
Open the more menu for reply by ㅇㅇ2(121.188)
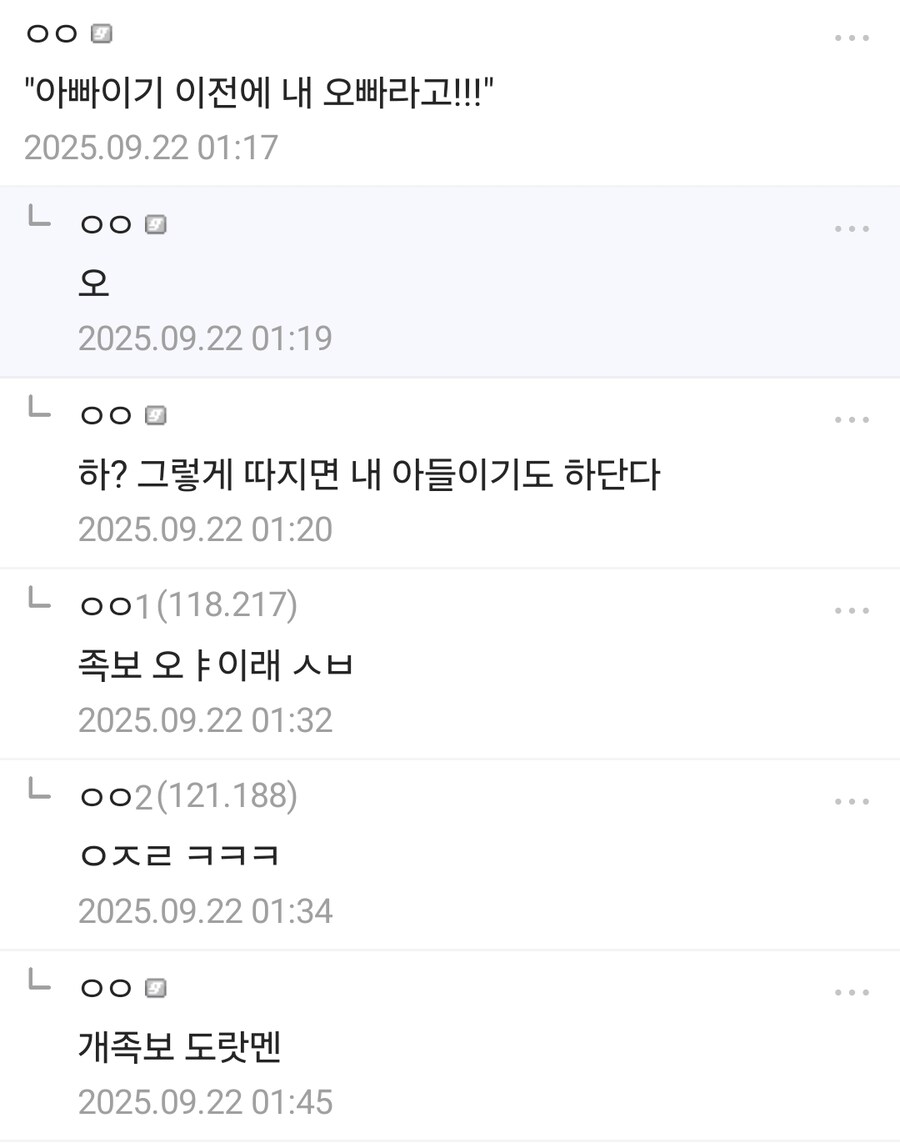click(851, 802)
